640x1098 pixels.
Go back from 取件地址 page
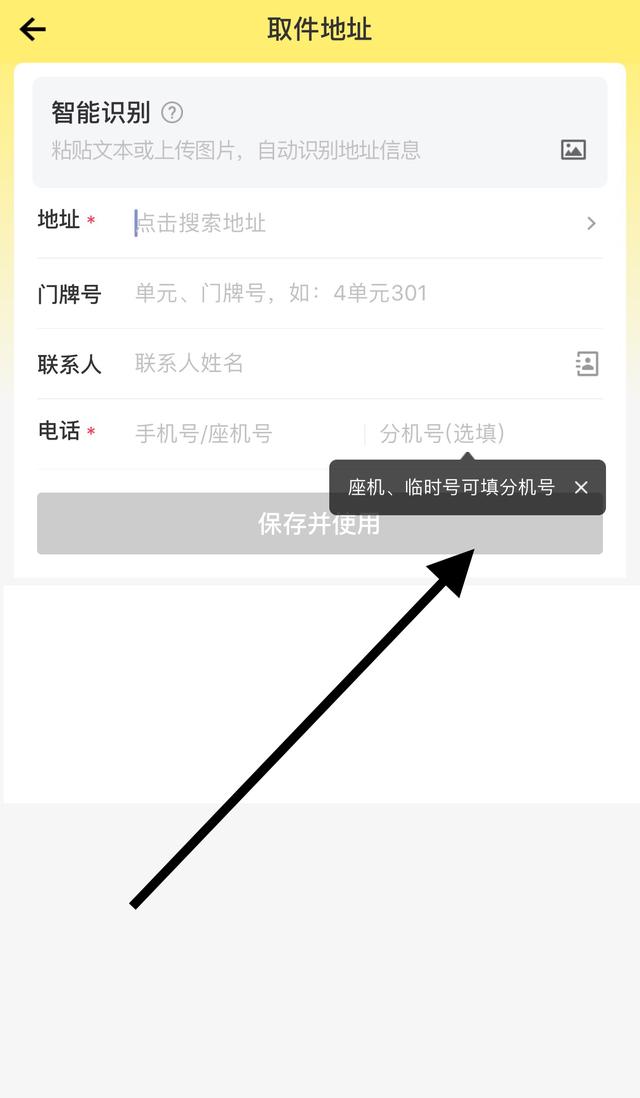point(33,30)
